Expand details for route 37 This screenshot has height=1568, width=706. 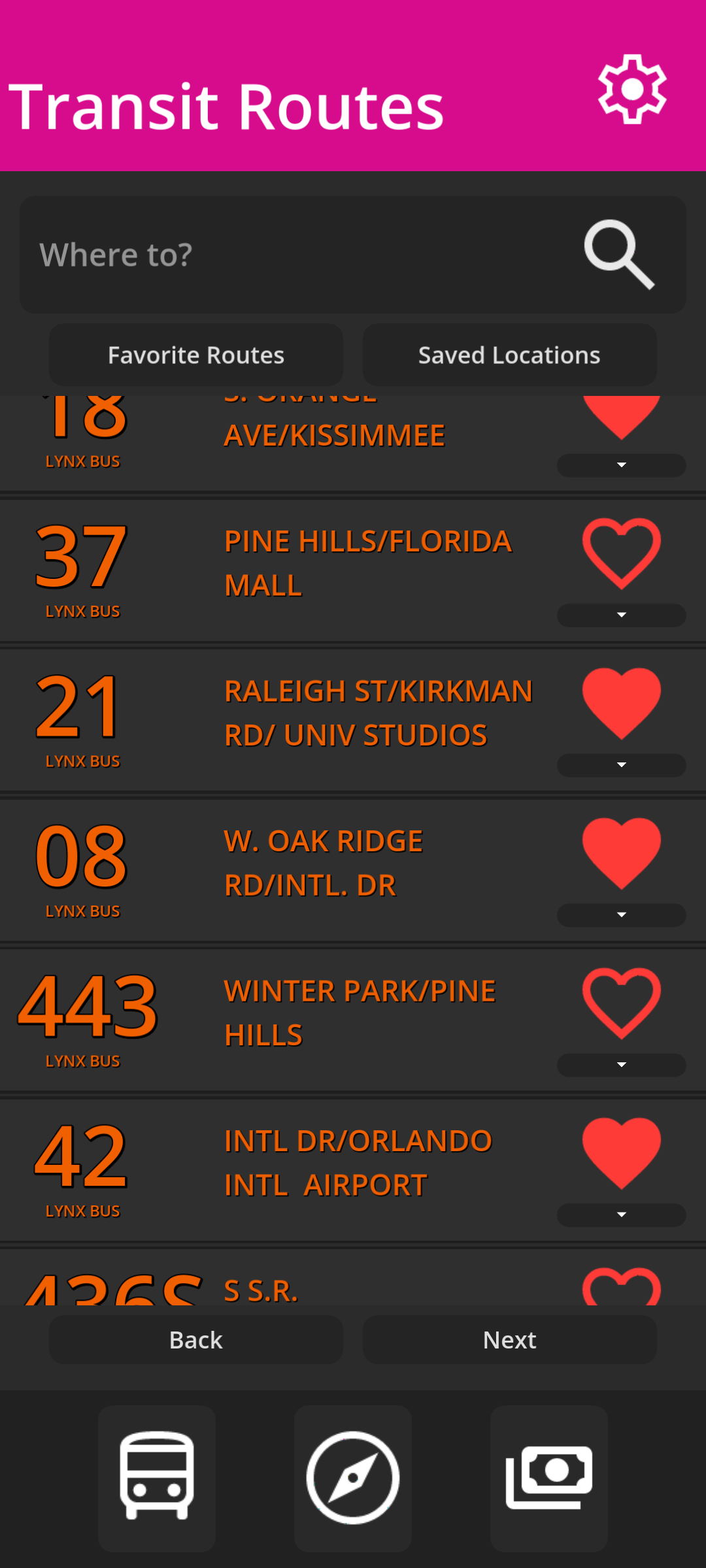click(x=621, y=615)
